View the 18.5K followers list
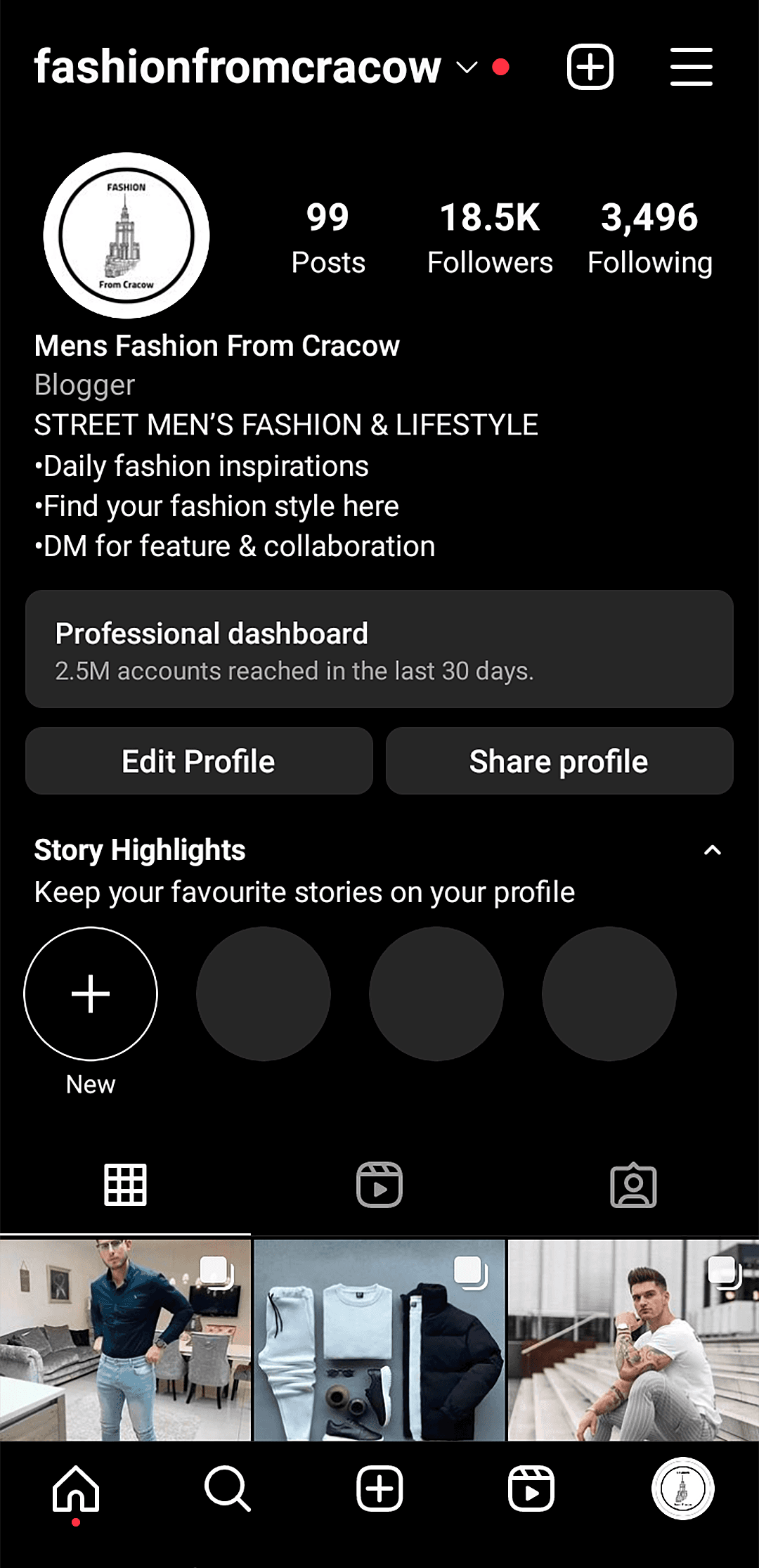The height and width of the screenshot is (1568, 759). (x=490, y=238)
